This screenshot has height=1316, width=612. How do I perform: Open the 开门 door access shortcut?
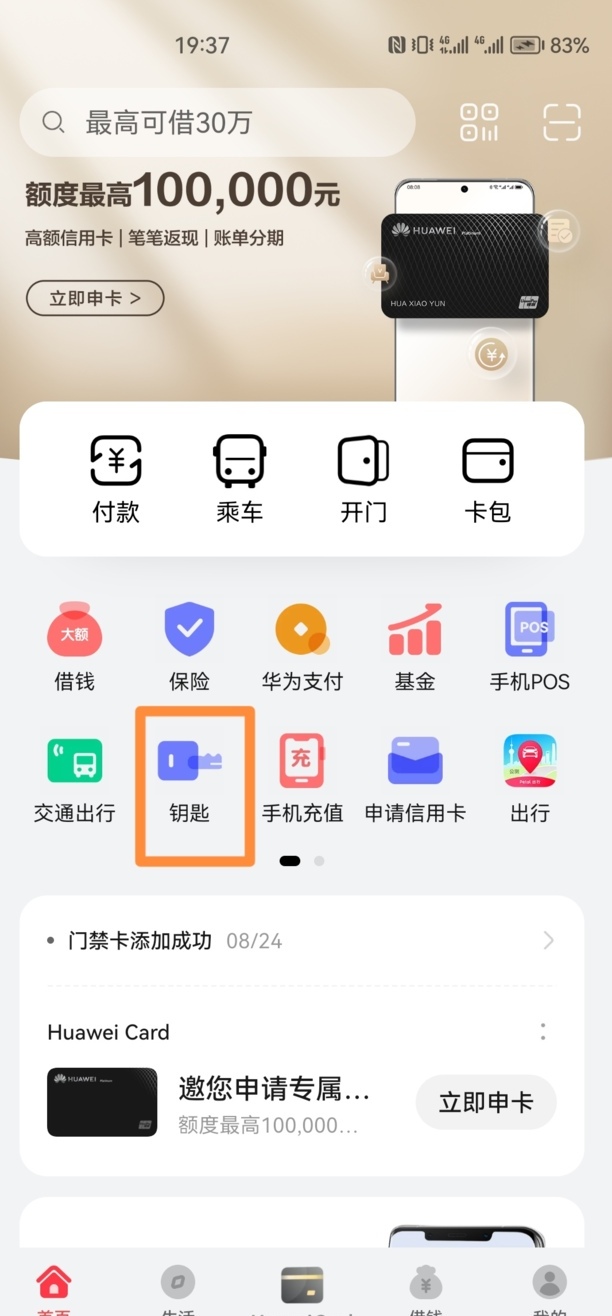[x=363, y=479]
